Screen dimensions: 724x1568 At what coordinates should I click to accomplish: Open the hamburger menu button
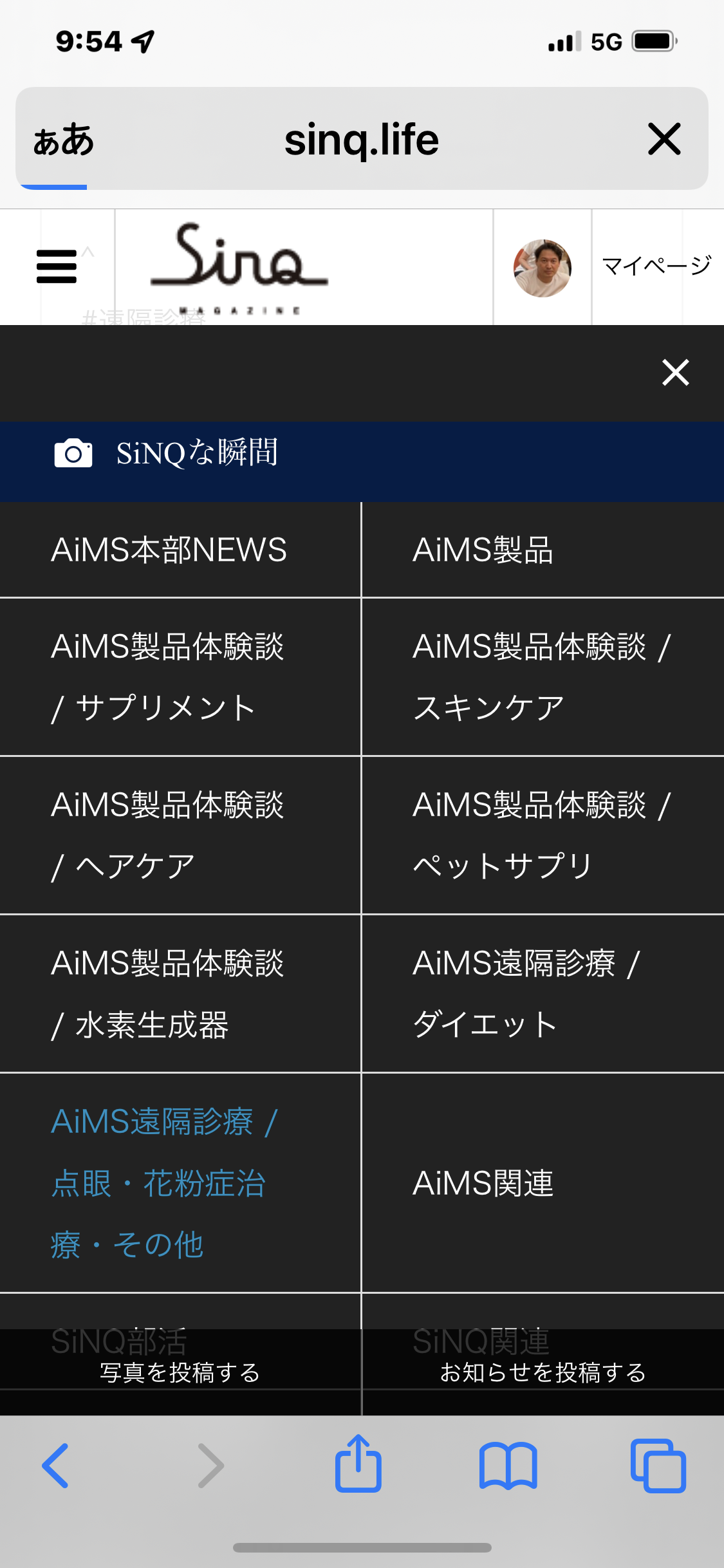point(57,266)
